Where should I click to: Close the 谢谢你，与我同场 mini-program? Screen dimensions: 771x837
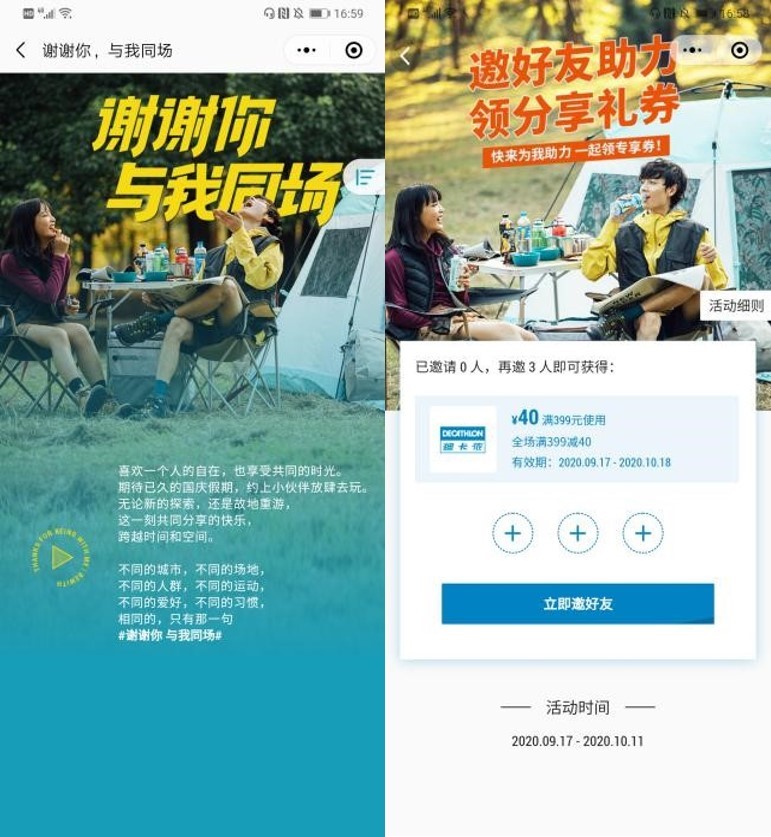353,50
